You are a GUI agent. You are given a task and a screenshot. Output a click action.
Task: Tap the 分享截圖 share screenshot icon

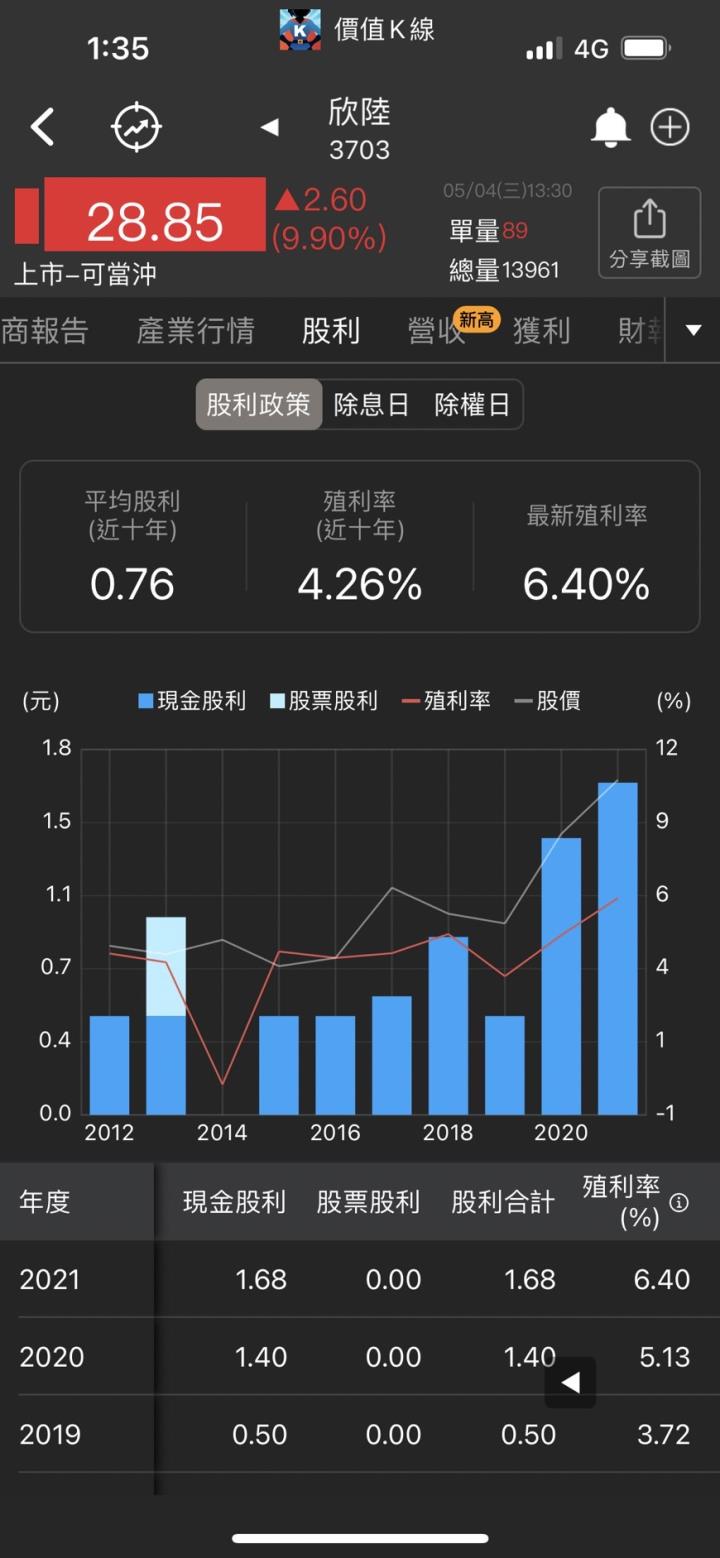click(x=649, y=232)
